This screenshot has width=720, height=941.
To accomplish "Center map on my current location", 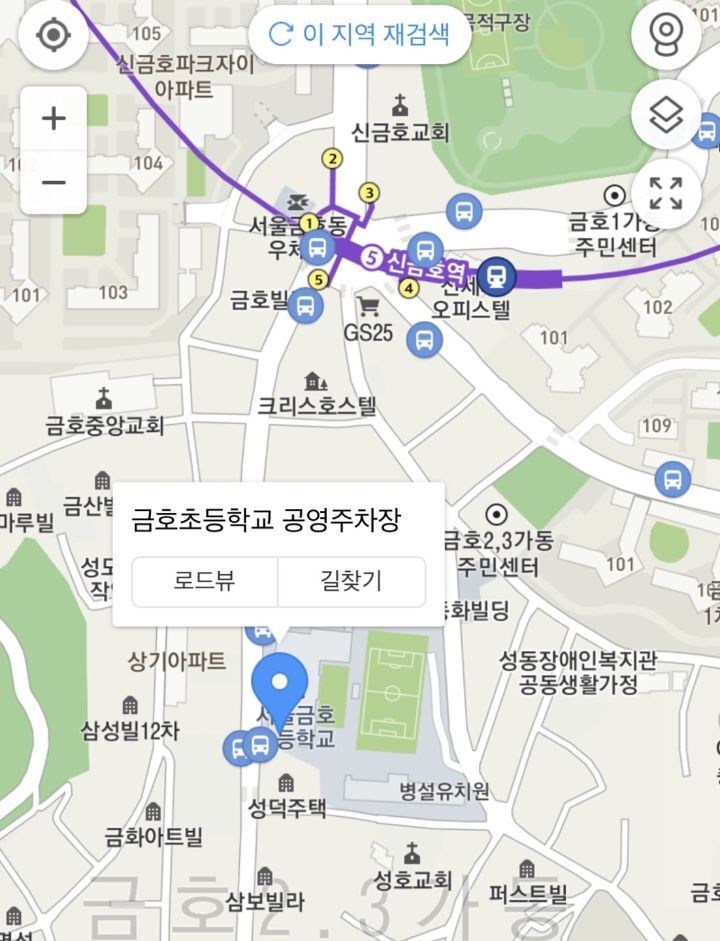I will [53, 34].
